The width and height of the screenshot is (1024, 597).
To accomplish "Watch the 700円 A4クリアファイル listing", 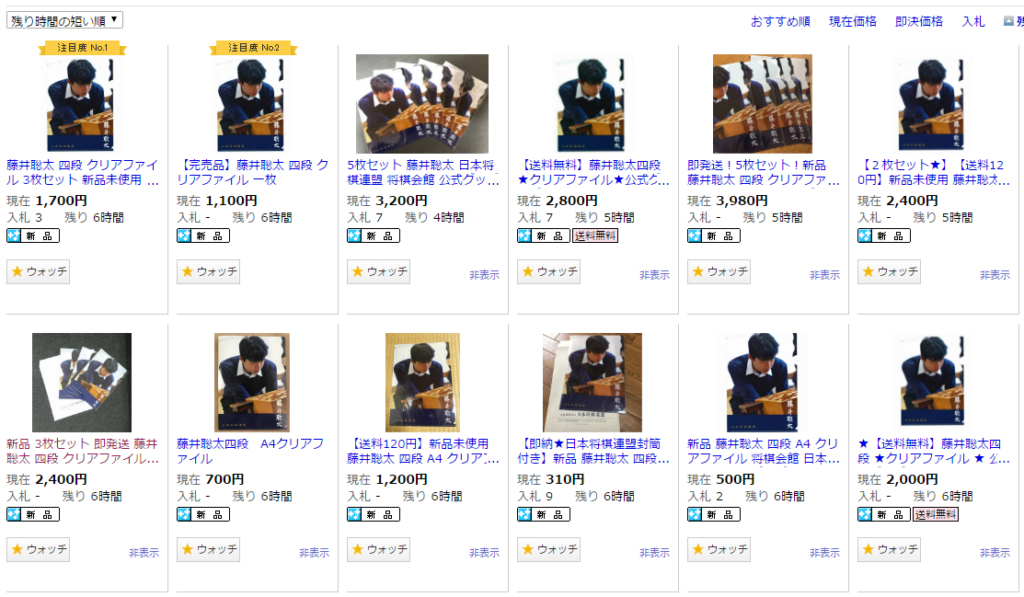I will pyautogui.click(x=208, y=549).
